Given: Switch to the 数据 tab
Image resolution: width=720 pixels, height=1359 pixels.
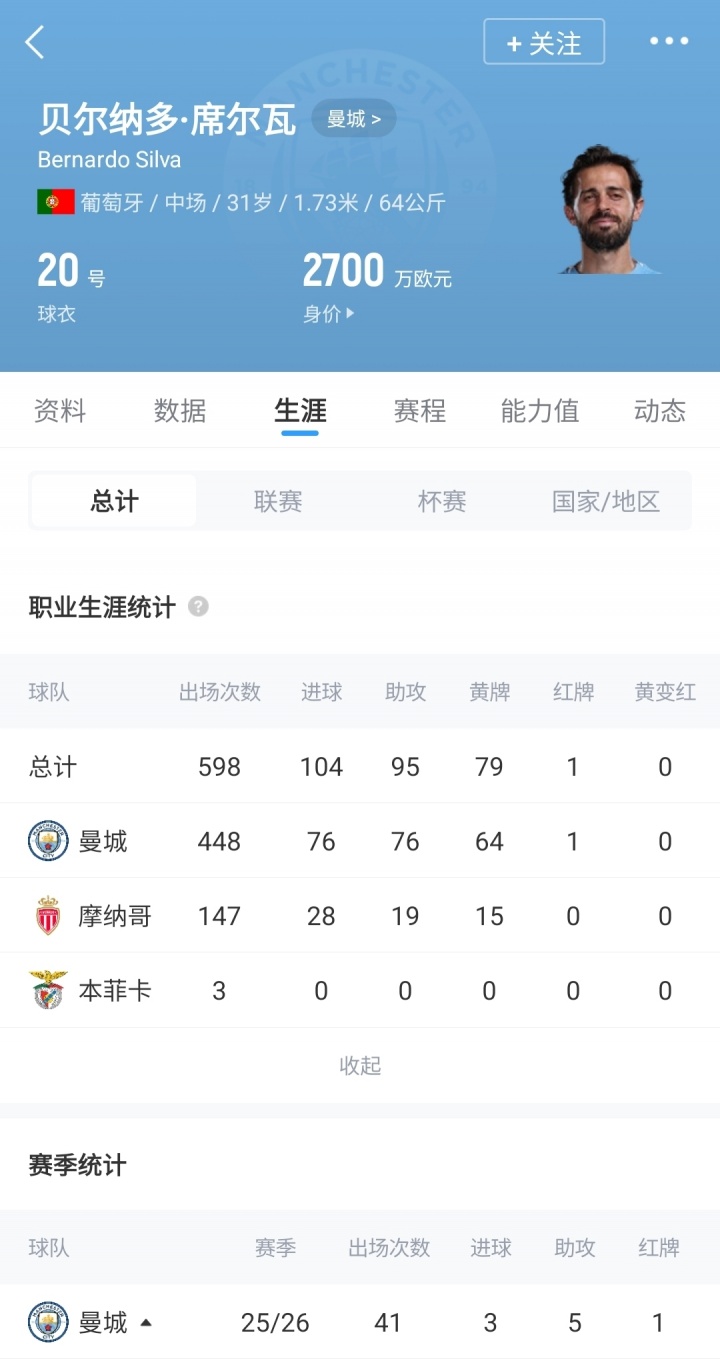Looking at the screenshot, I should (179, 410).
